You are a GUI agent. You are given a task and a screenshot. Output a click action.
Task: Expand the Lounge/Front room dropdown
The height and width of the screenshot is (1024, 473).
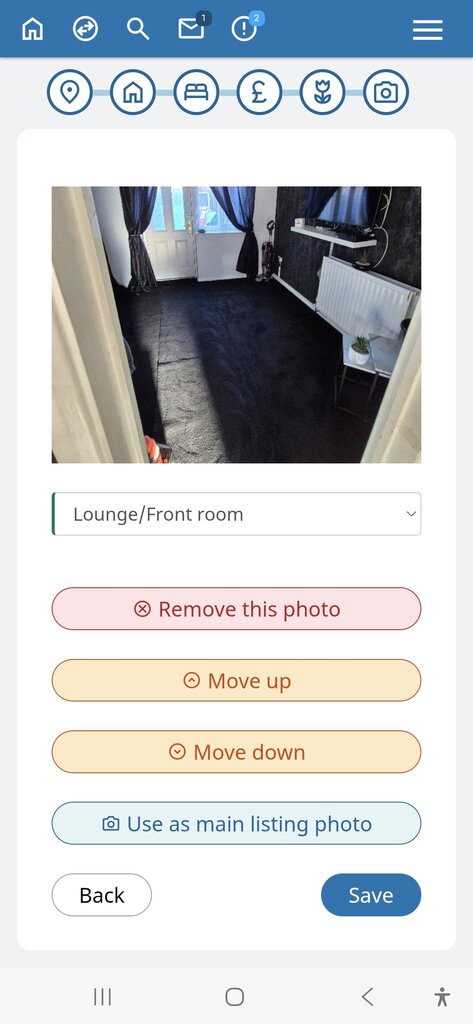pos(236,514)
